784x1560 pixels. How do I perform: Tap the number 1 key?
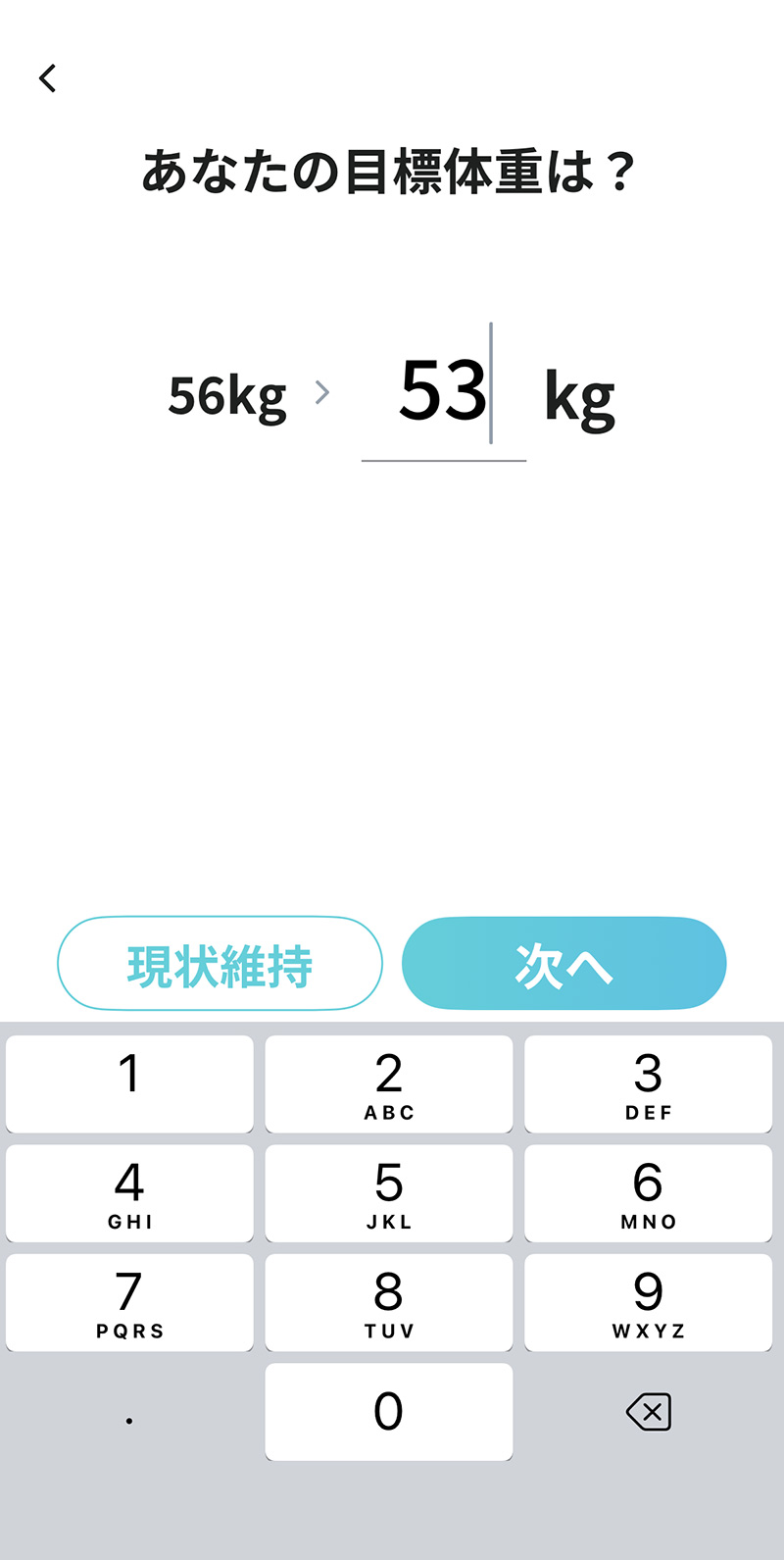(128, 1083)
